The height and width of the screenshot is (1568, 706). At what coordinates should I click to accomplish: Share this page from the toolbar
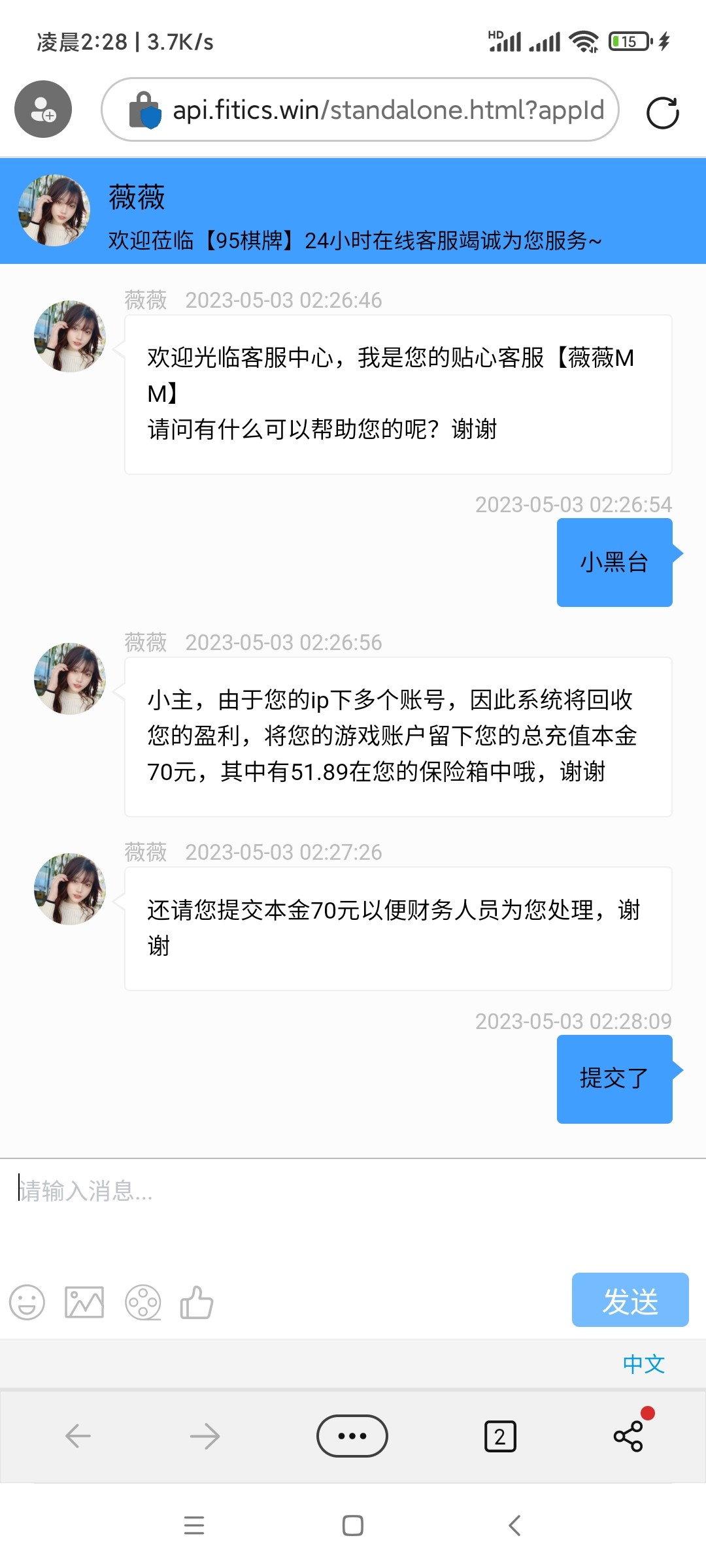[629, 1436]
